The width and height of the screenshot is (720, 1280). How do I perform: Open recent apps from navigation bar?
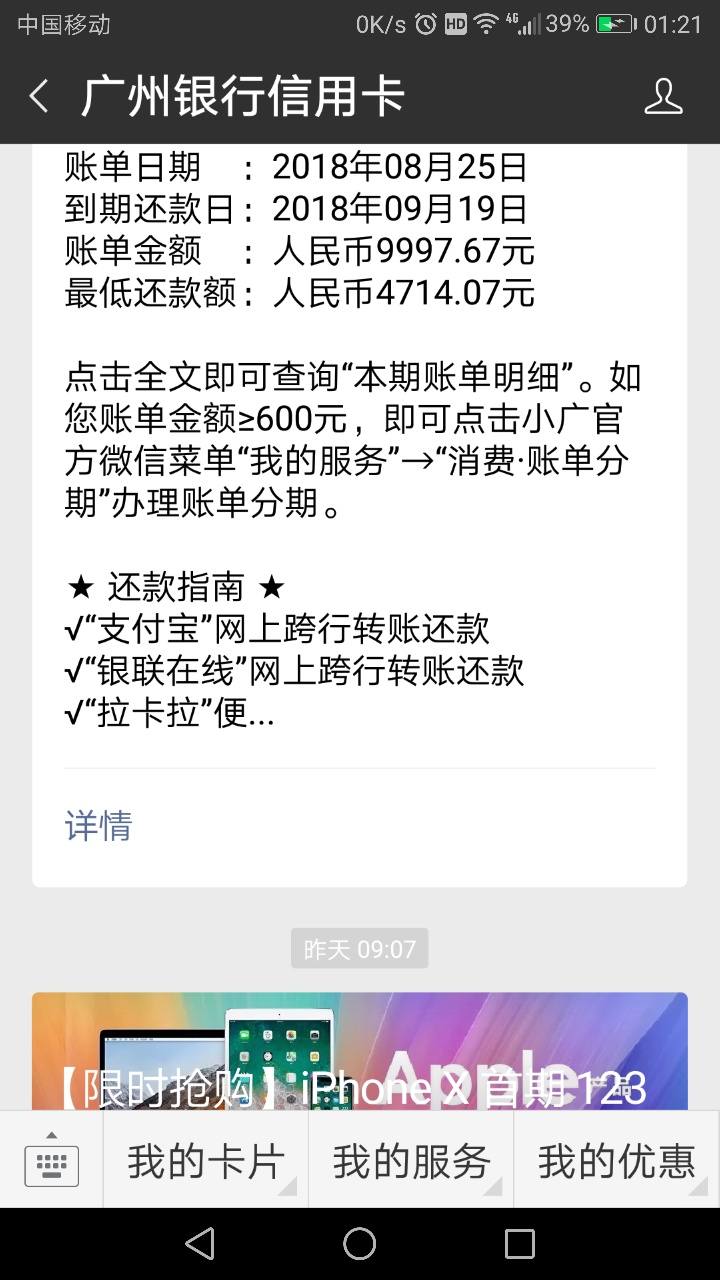click(519, 1243)
